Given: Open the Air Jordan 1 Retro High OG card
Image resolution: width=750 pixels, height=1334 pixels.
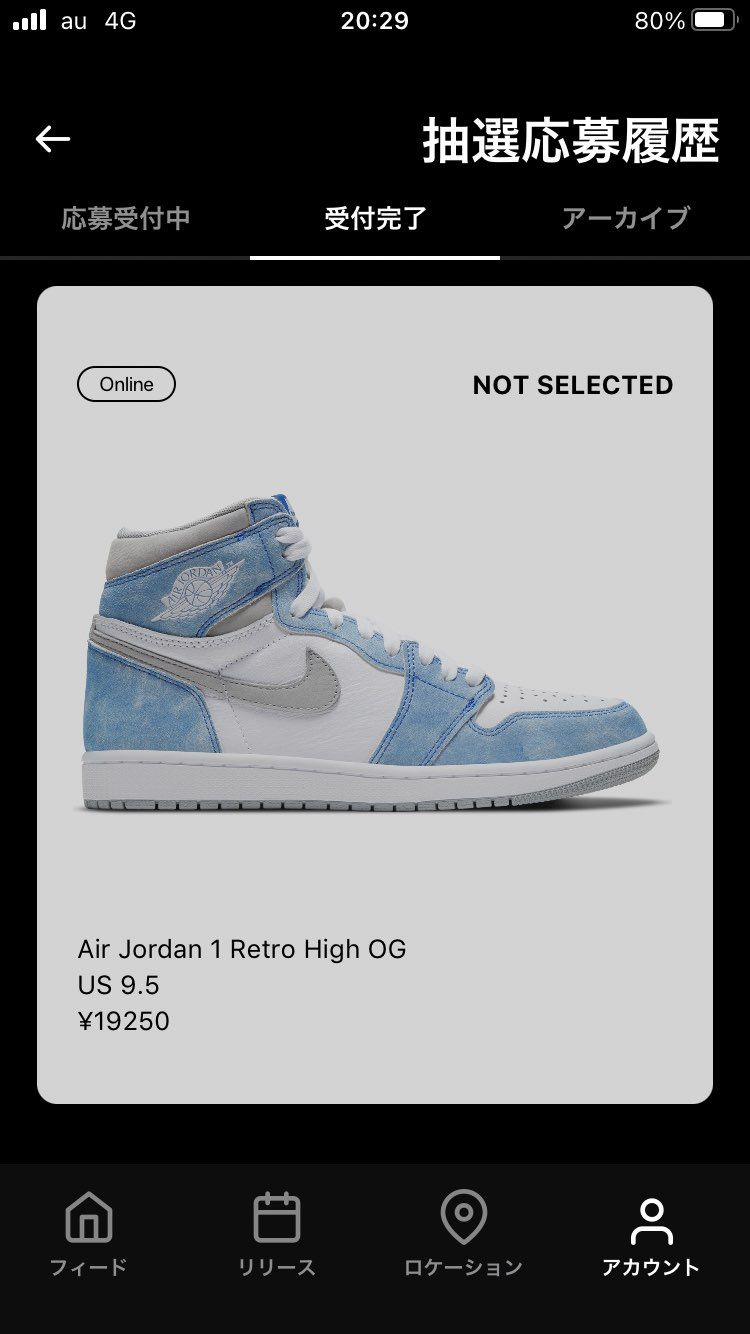Looking at the screenshot, I should pyautogui.click(x=375, y=695).
